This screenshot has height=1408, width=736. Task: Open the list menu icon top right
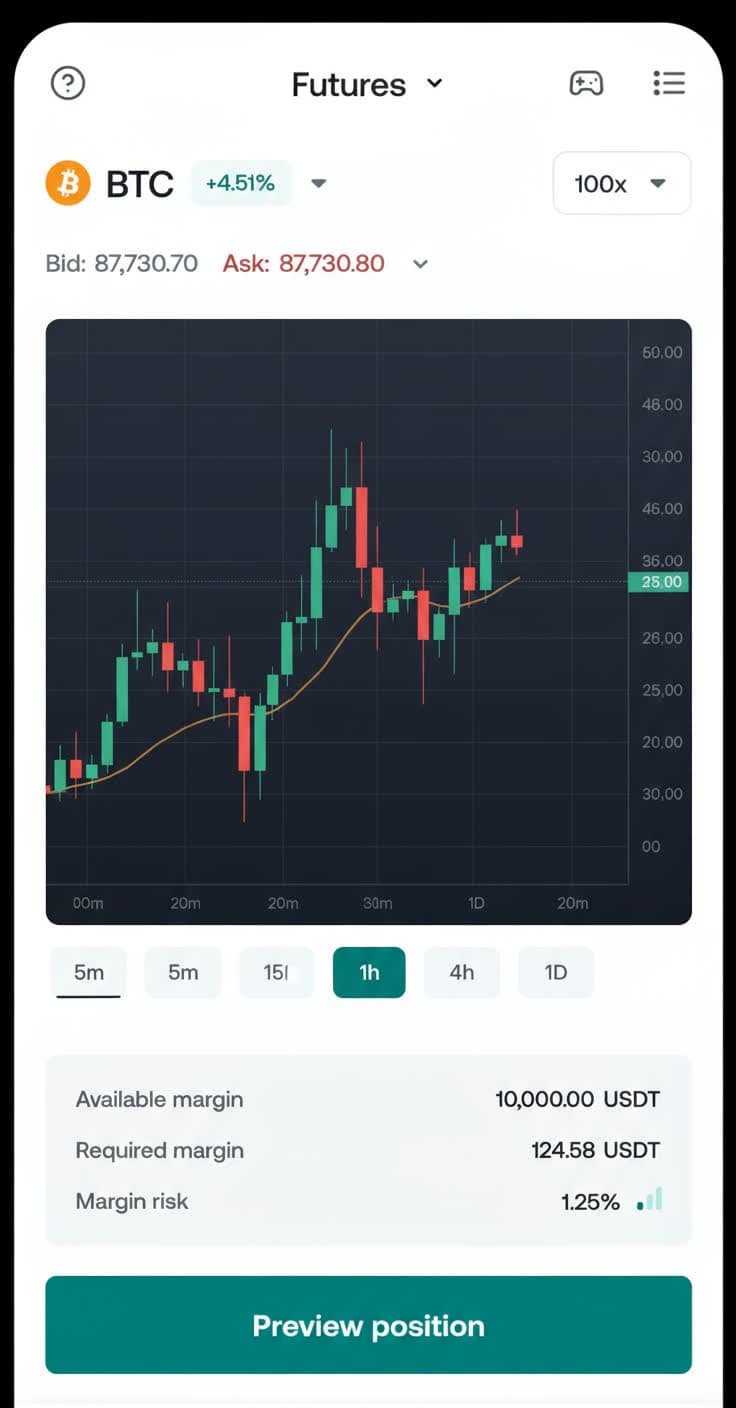669,83
